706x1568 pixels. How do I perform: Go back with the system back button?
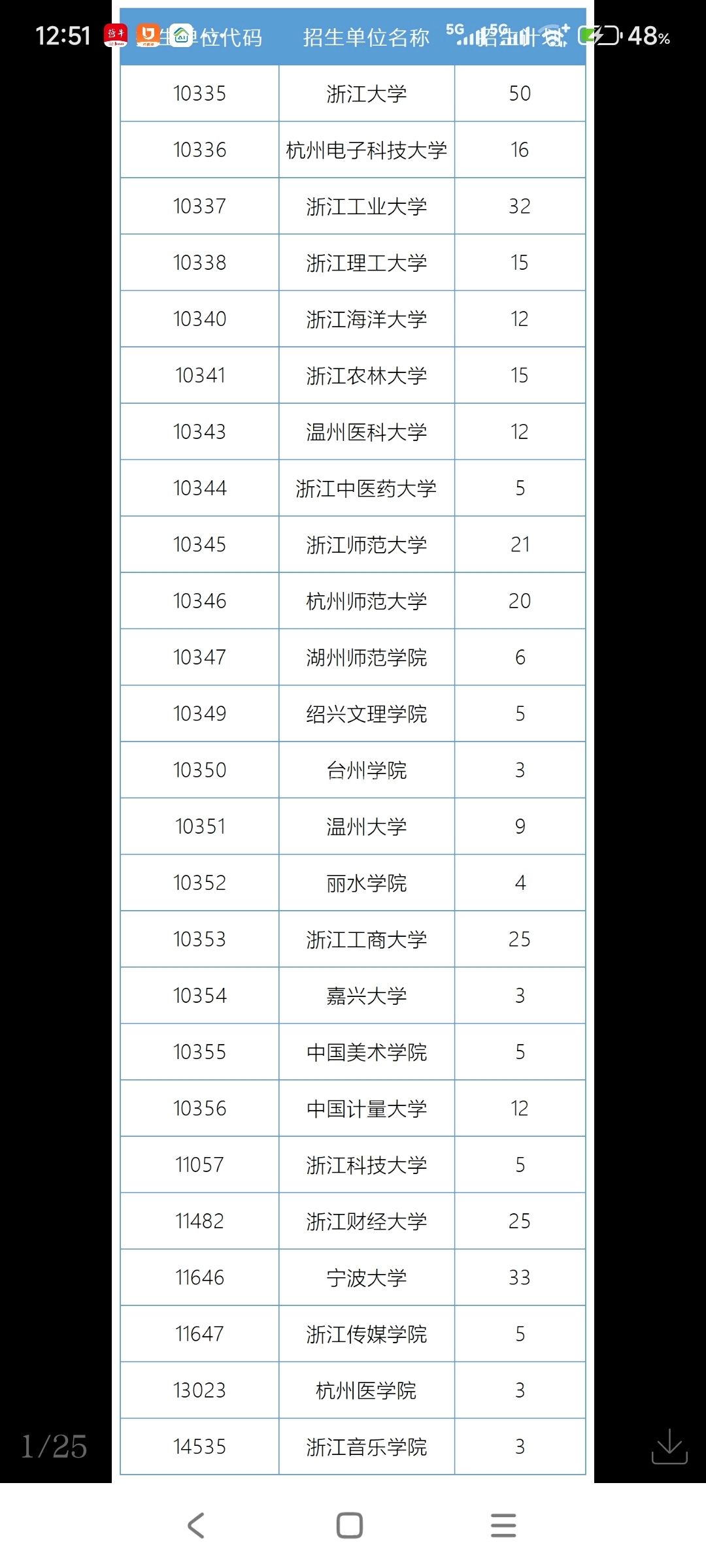pos(196,1526)
